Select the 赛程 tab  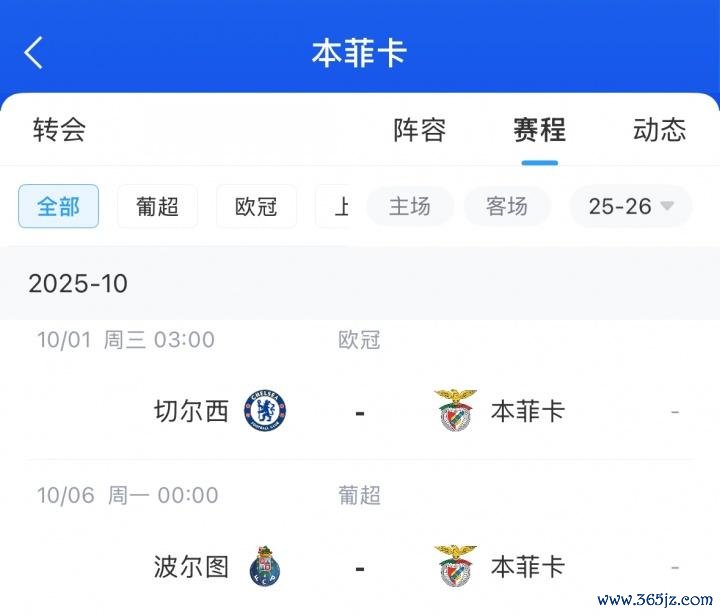[x=539, y=130]
